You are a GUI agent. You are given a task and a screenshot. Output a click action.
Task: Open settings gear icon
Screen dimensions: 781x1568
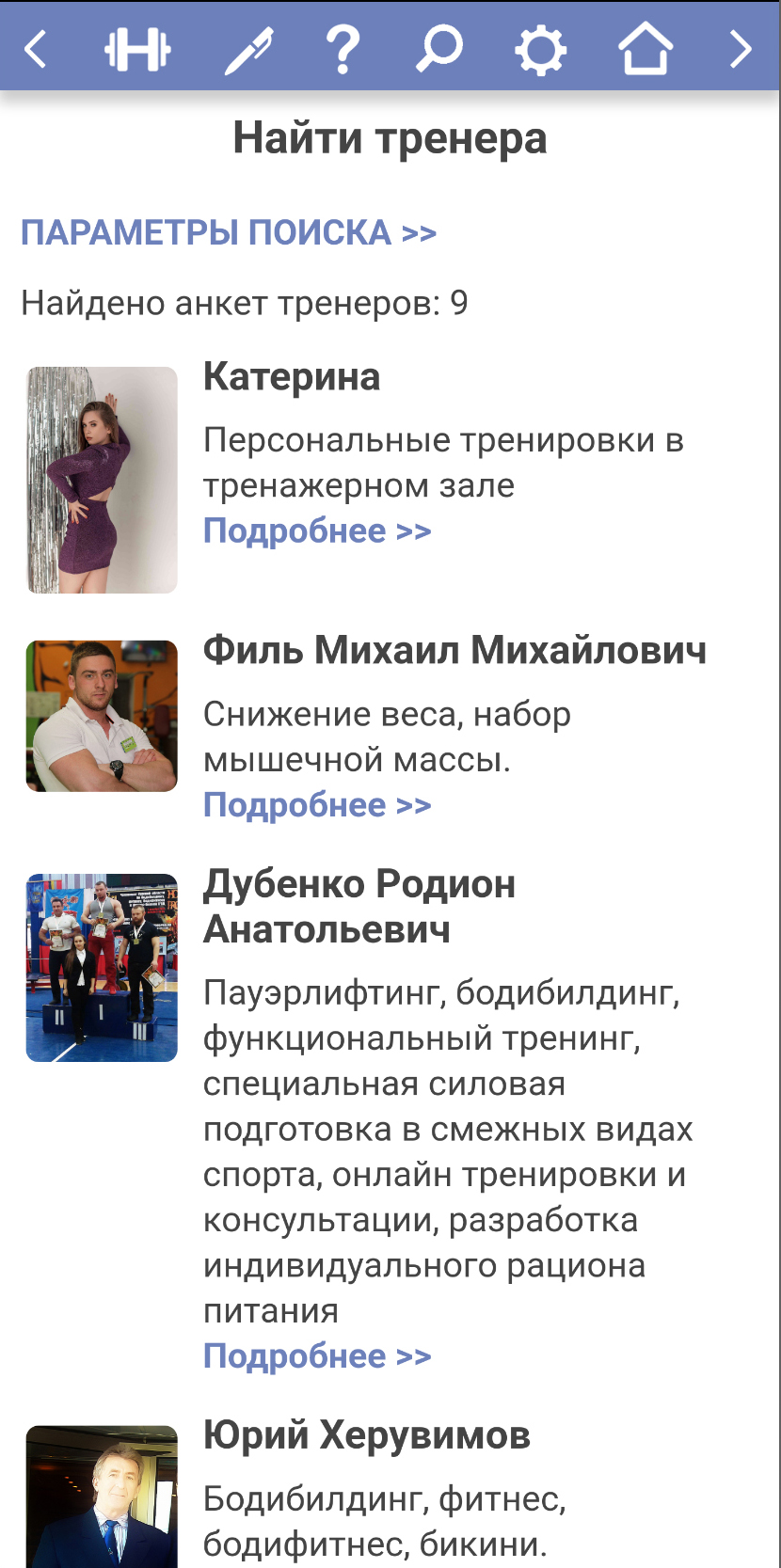click(x=540, y=49)
